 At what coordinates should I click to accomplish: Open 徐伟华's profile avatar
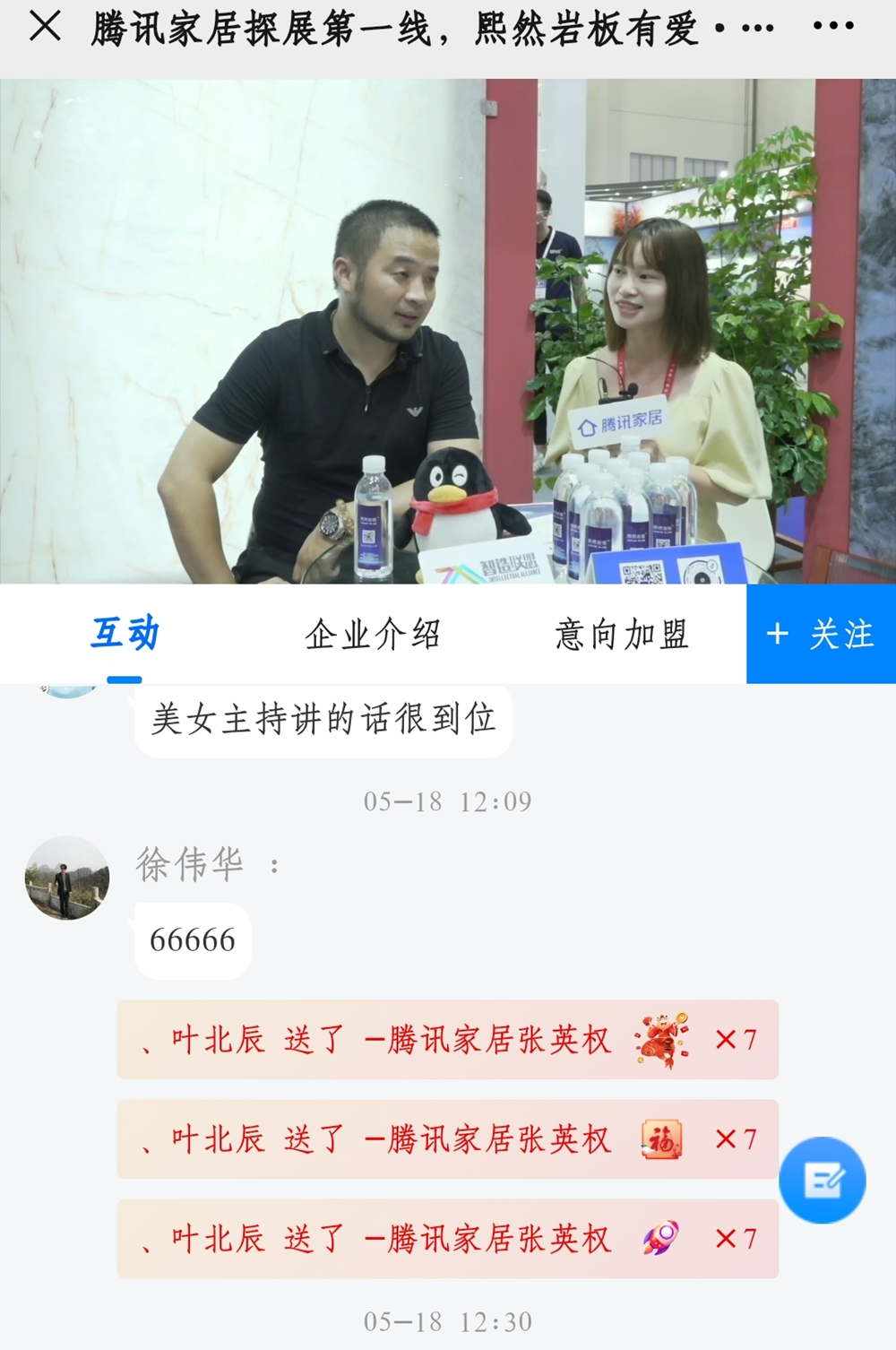coord(67,878)
